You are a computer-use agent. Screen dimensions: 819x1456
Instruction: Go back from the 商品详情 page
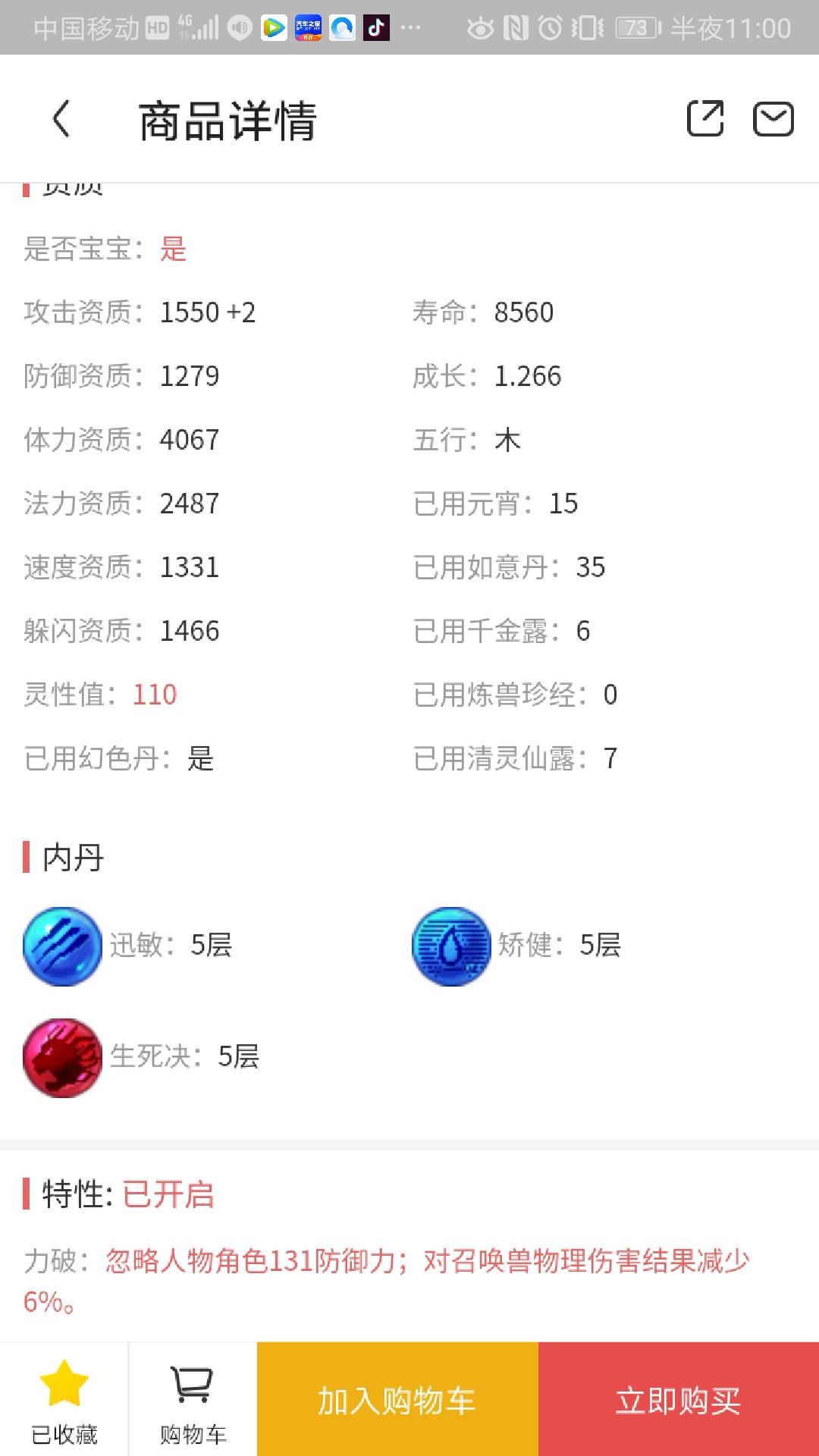[x=61, y=119]
